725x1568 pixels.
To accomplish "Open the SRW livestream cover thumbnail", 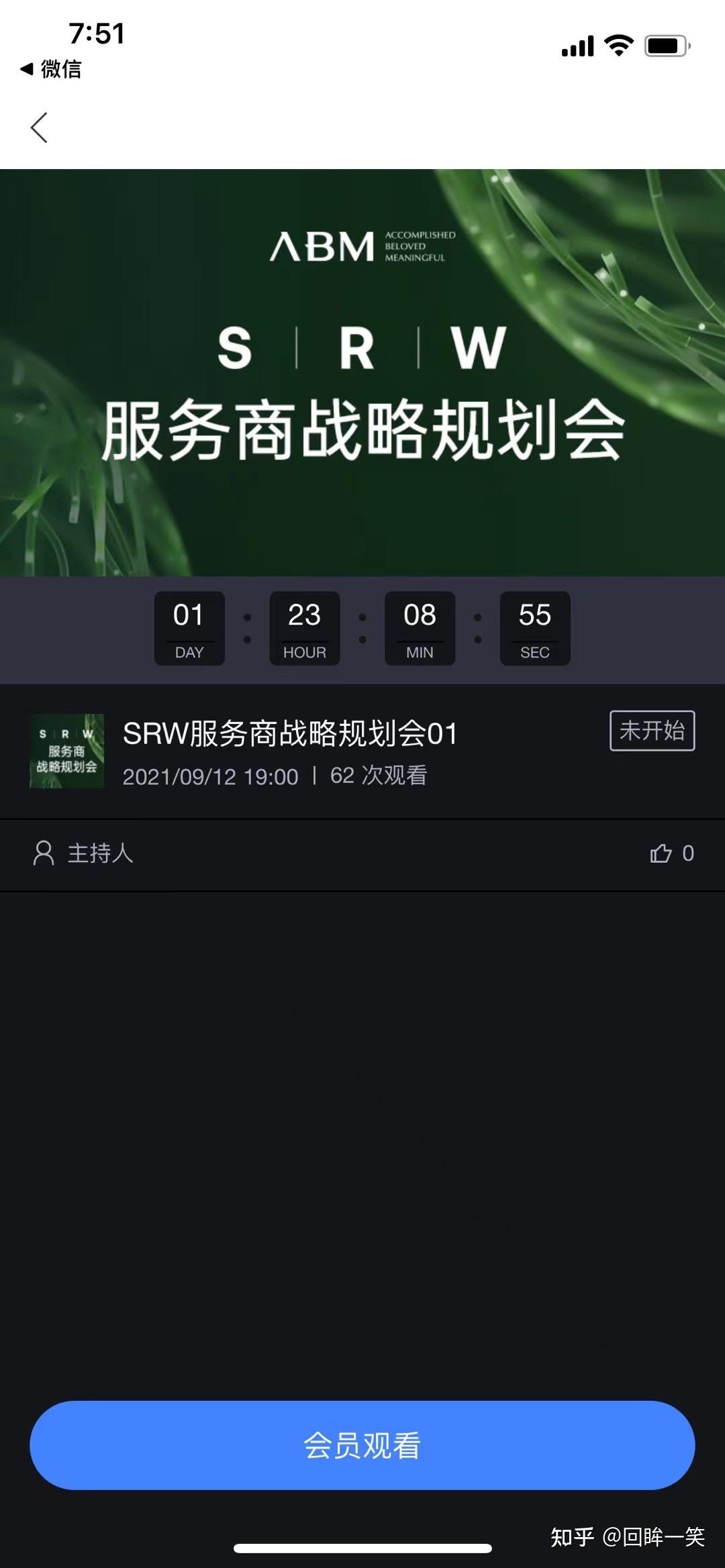I will 66,751.
